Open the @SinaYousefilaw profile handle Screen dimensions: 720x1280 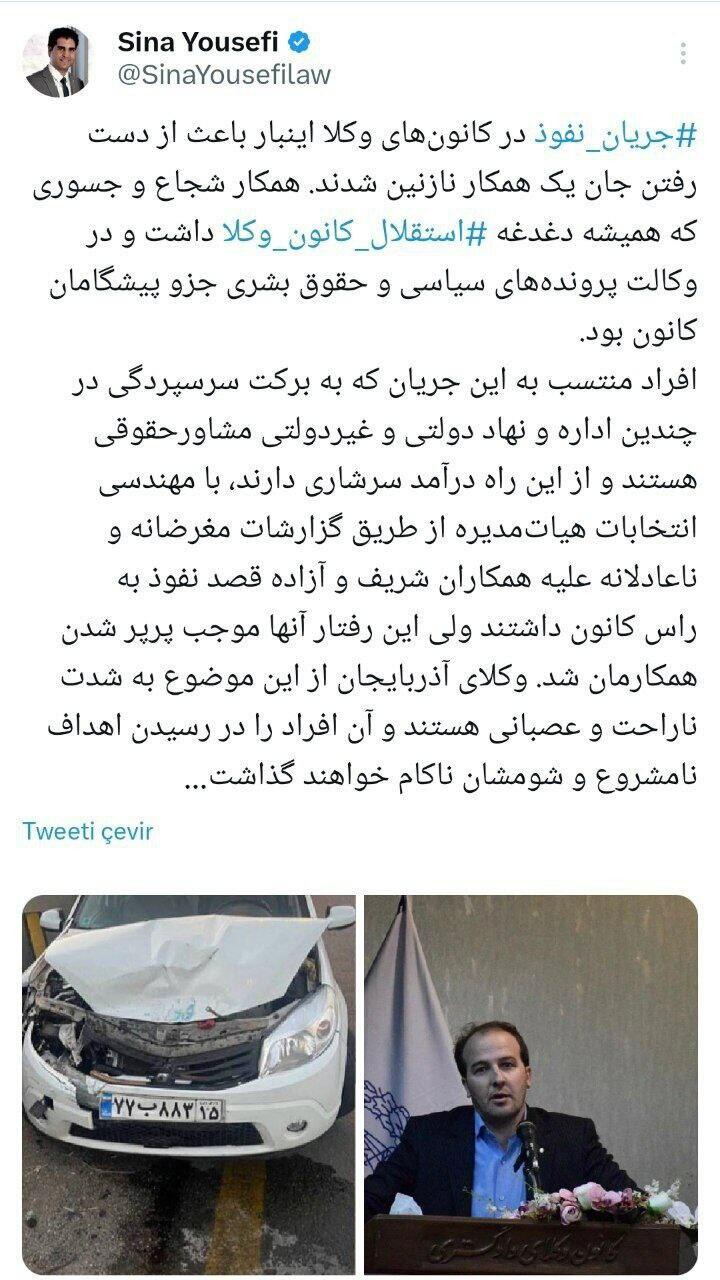224,74
